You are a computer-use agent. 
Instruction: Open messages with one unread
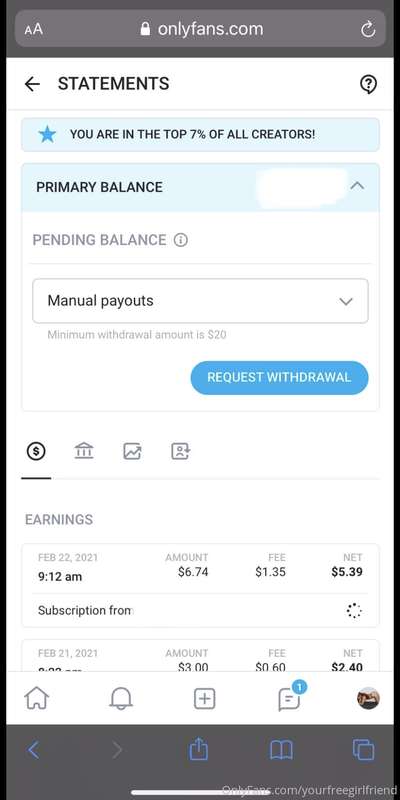[x=290, y=697]
